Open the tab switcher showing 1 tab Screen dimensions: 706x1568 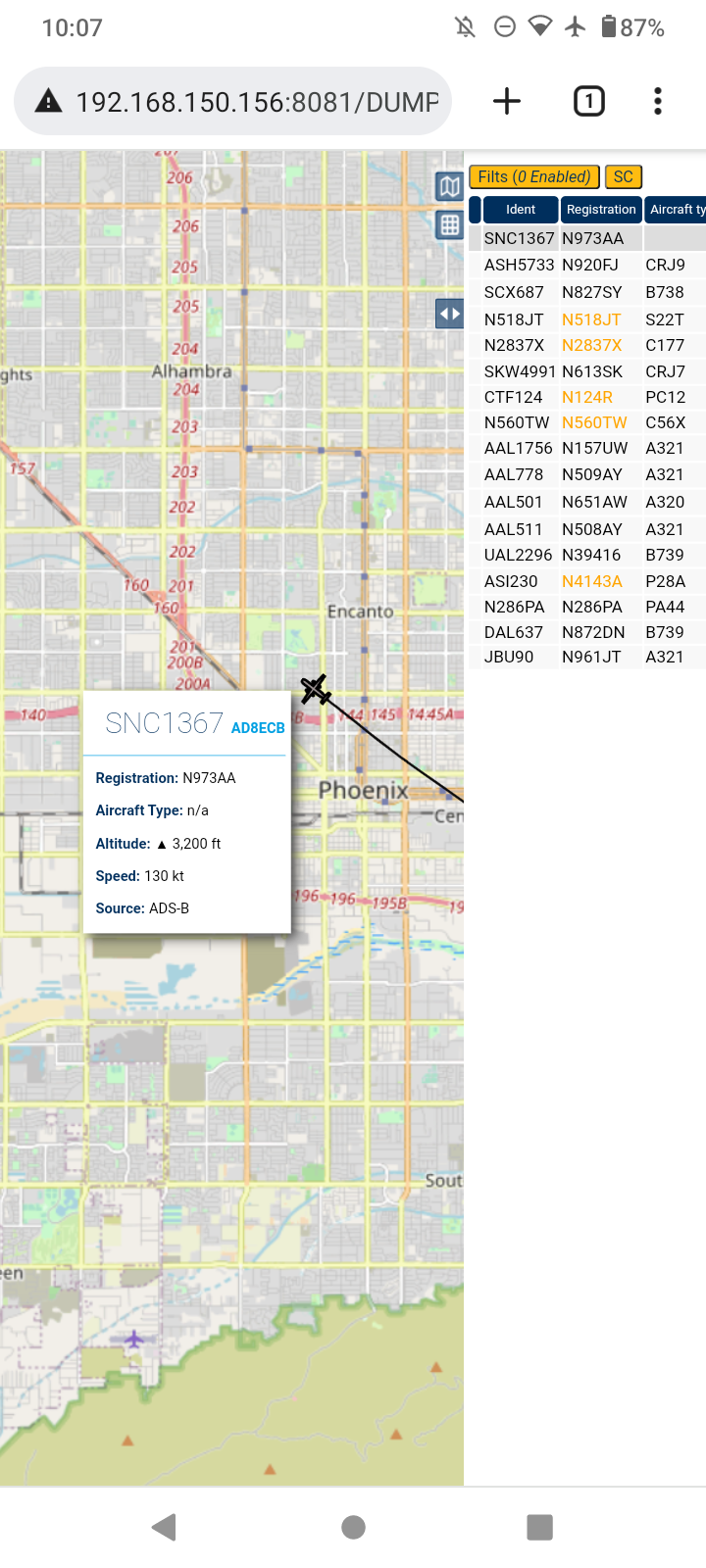coord(588,101)
